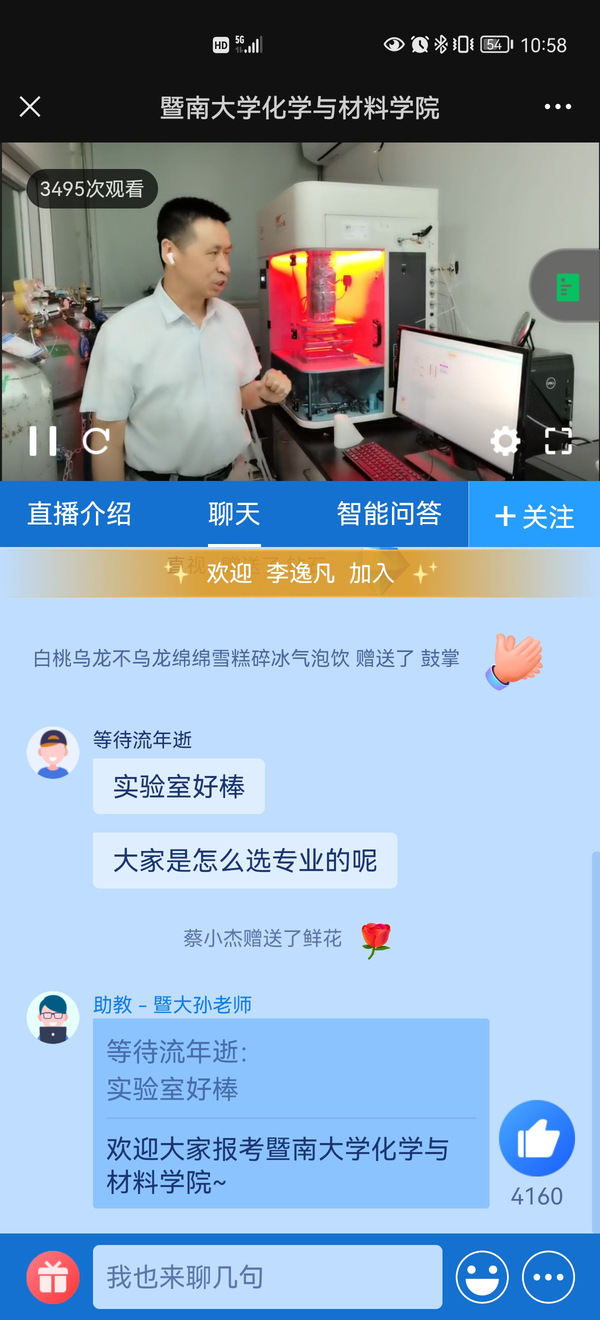Enter fullscreen video mode
This screenshot has width=600, height=1320.
[558, 441]
